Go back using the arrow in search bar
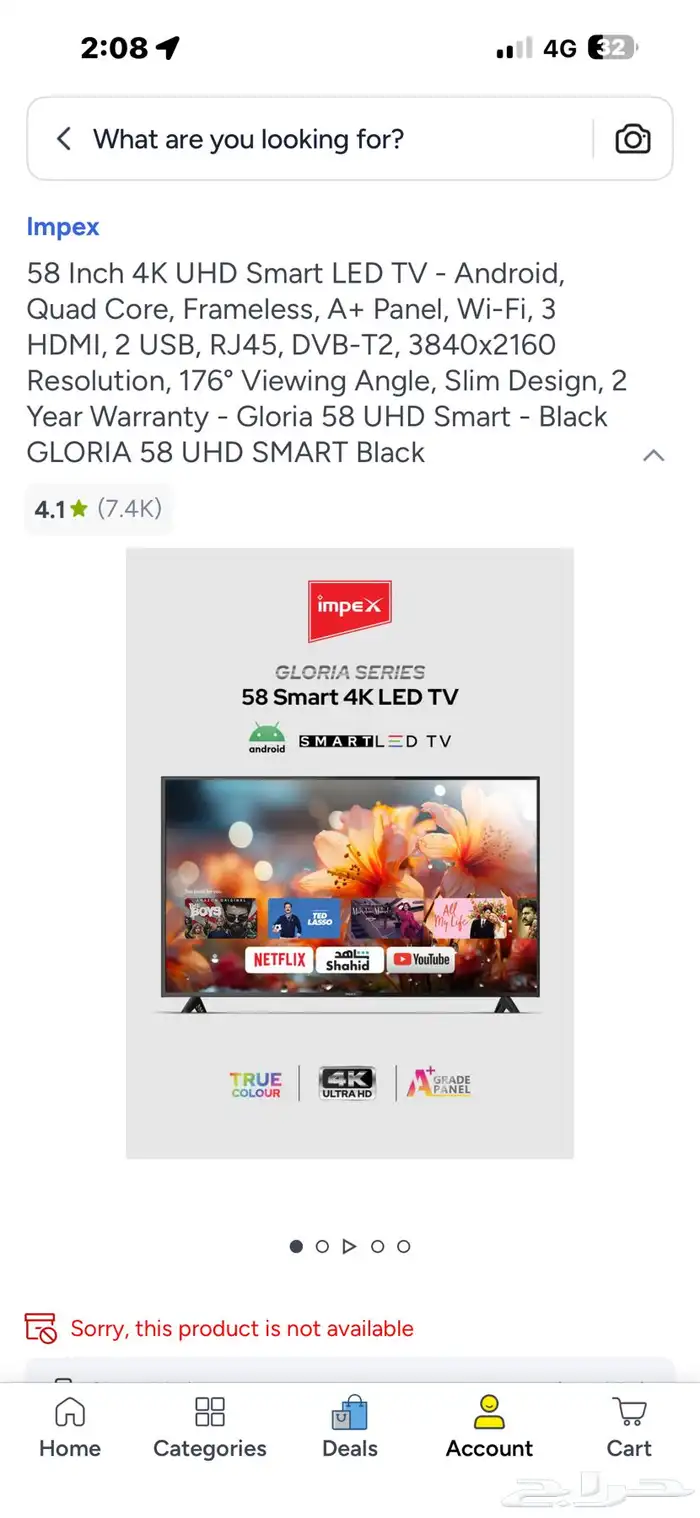 [64, 139]
